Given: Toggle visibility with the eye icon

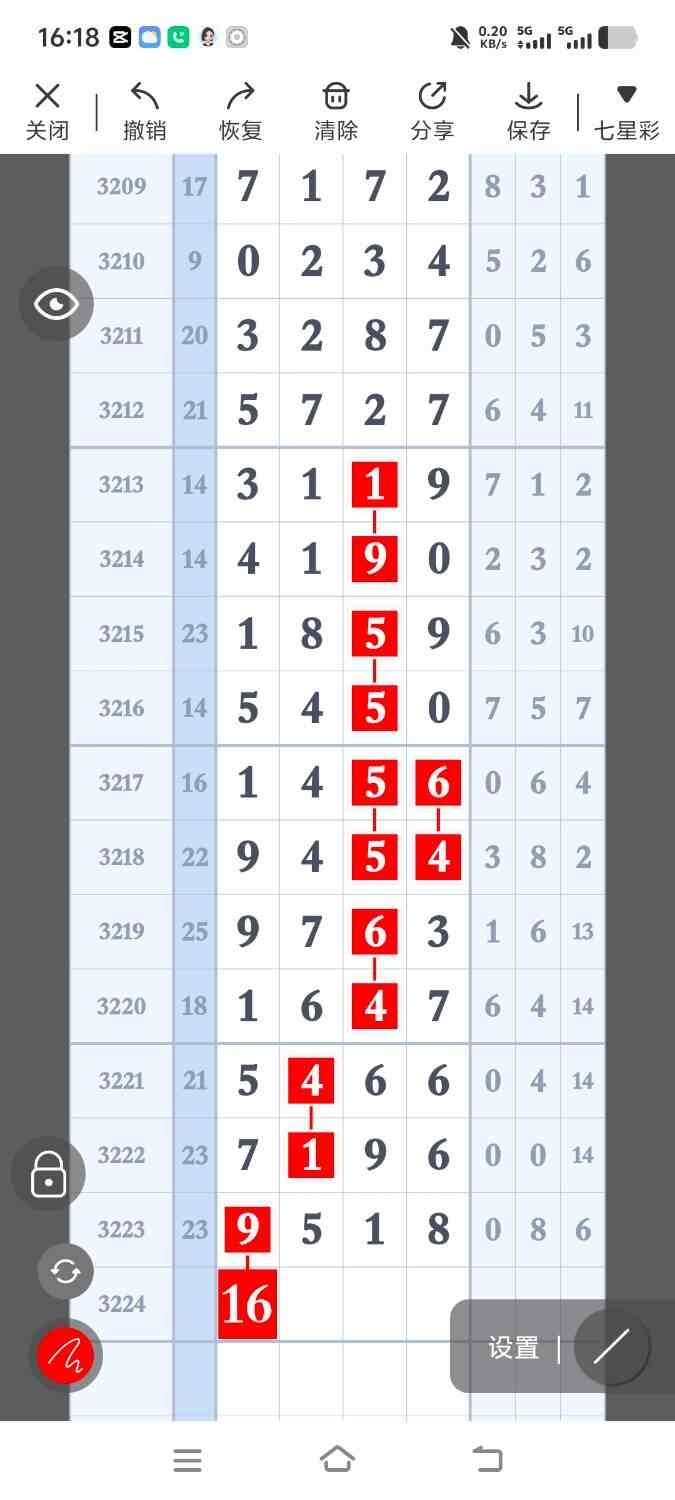Looking at the screenshot, I should 56,304.
